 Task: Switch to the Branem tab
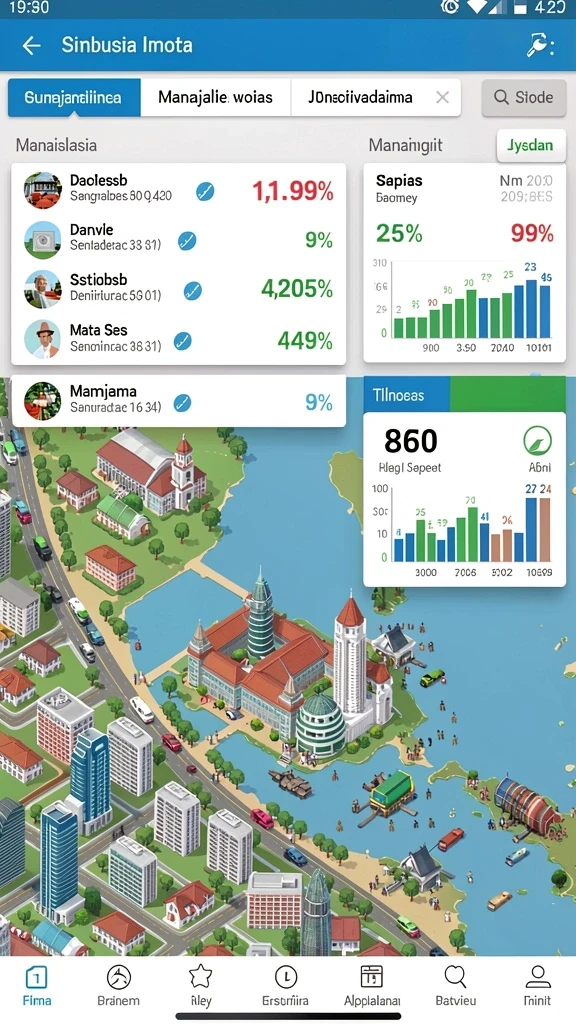[x=118, y=986]
